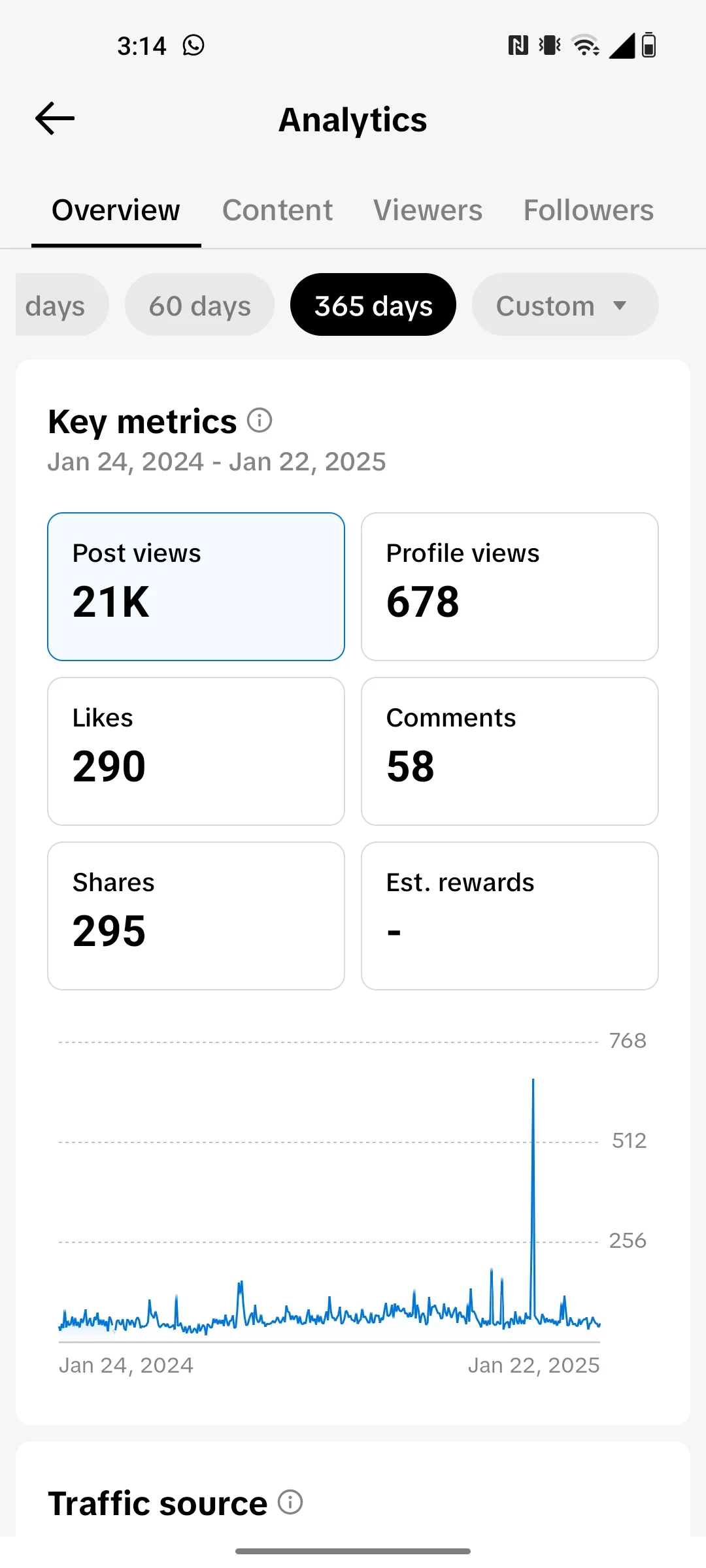Show the Likes metric chart
Screen dimensions: 706x1568
coord(196,751)
